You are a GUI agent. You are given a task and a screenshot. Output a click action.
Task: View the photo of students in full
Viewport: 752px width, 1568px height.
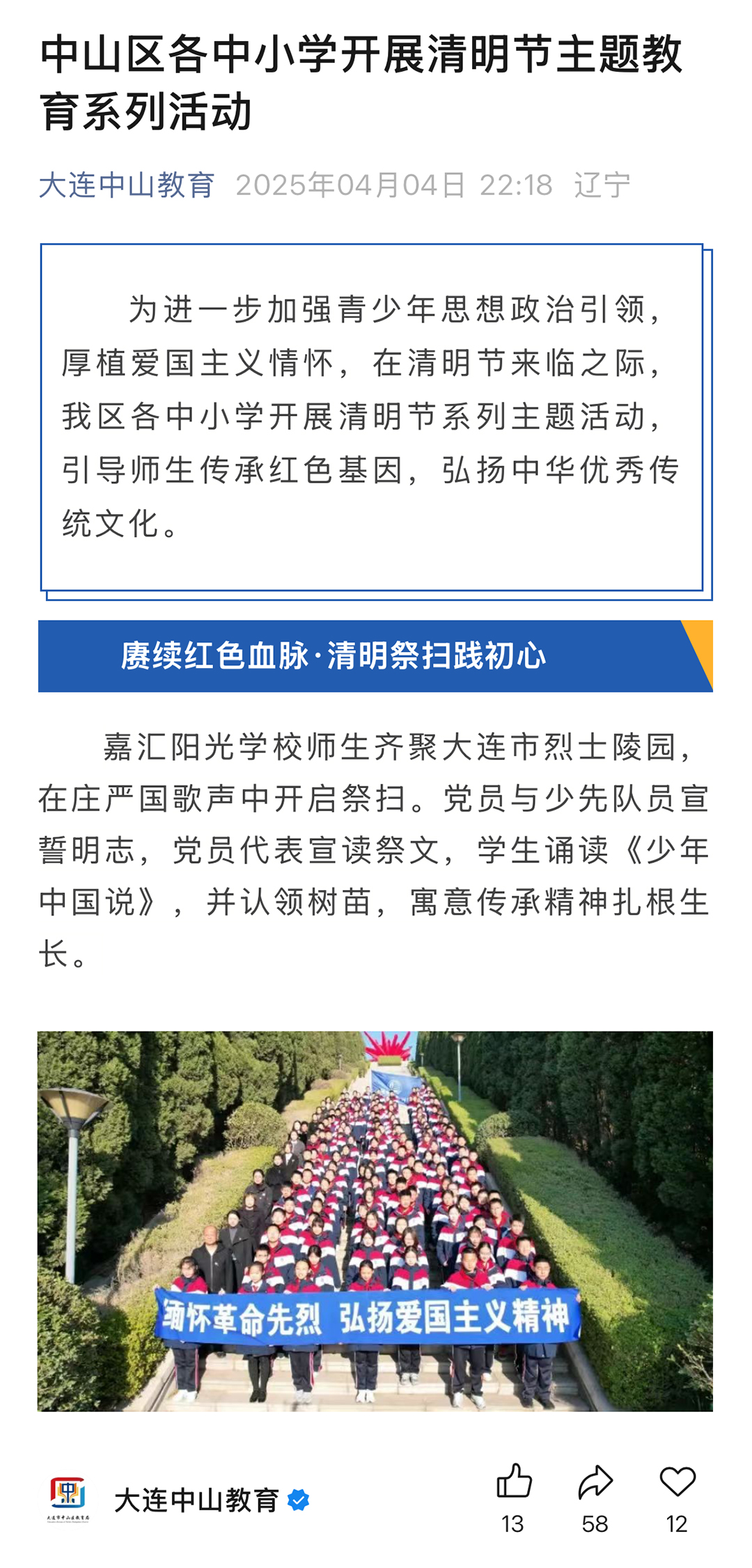(x=375, y=1220)
